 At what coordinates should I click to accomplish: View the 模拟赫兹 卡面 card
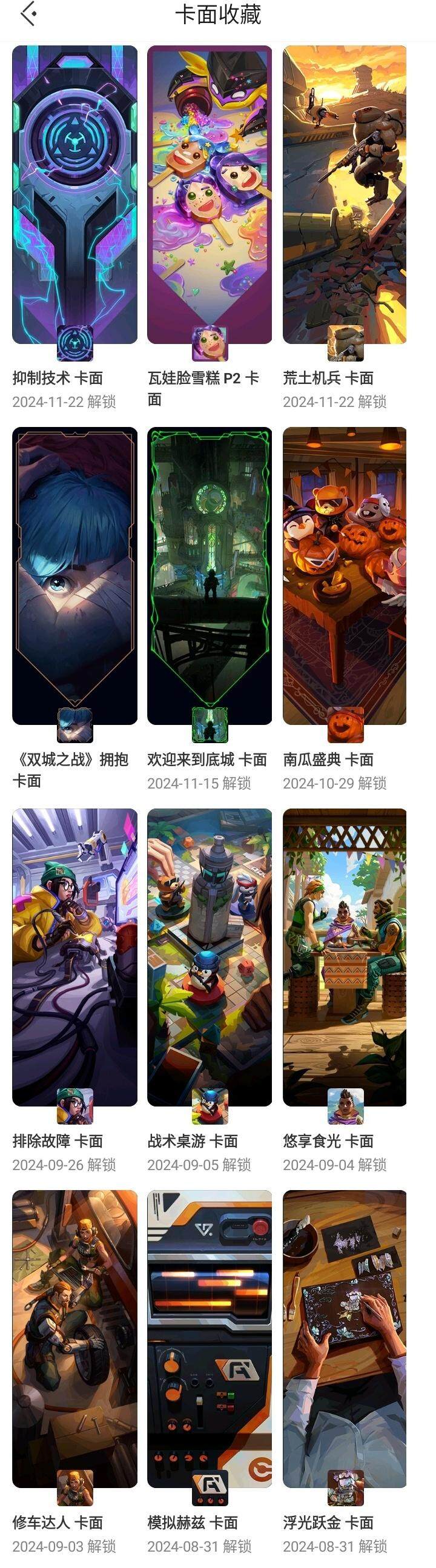pos(210,1338)
